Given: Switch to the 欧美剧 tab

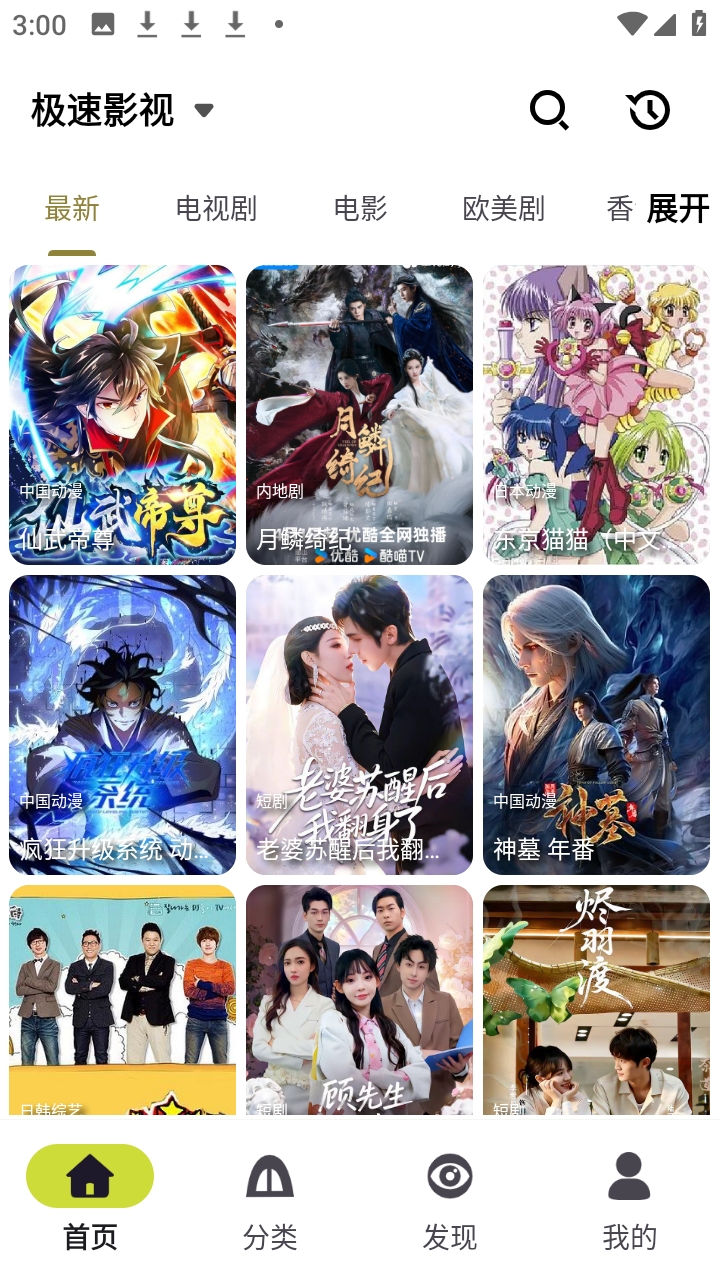Looking at the screenshot, I should [503, 208].
